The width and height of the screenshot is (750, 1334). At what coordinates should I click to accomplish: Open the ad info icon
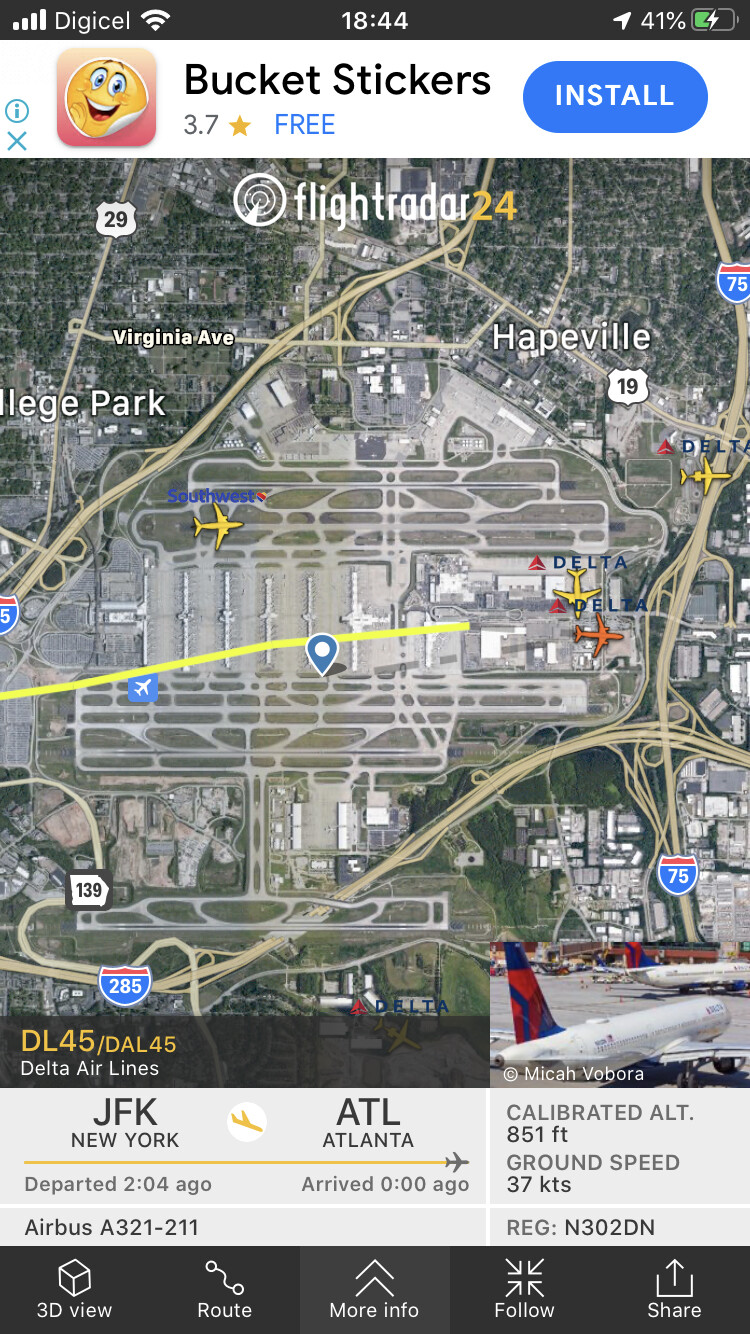point(17,110)
